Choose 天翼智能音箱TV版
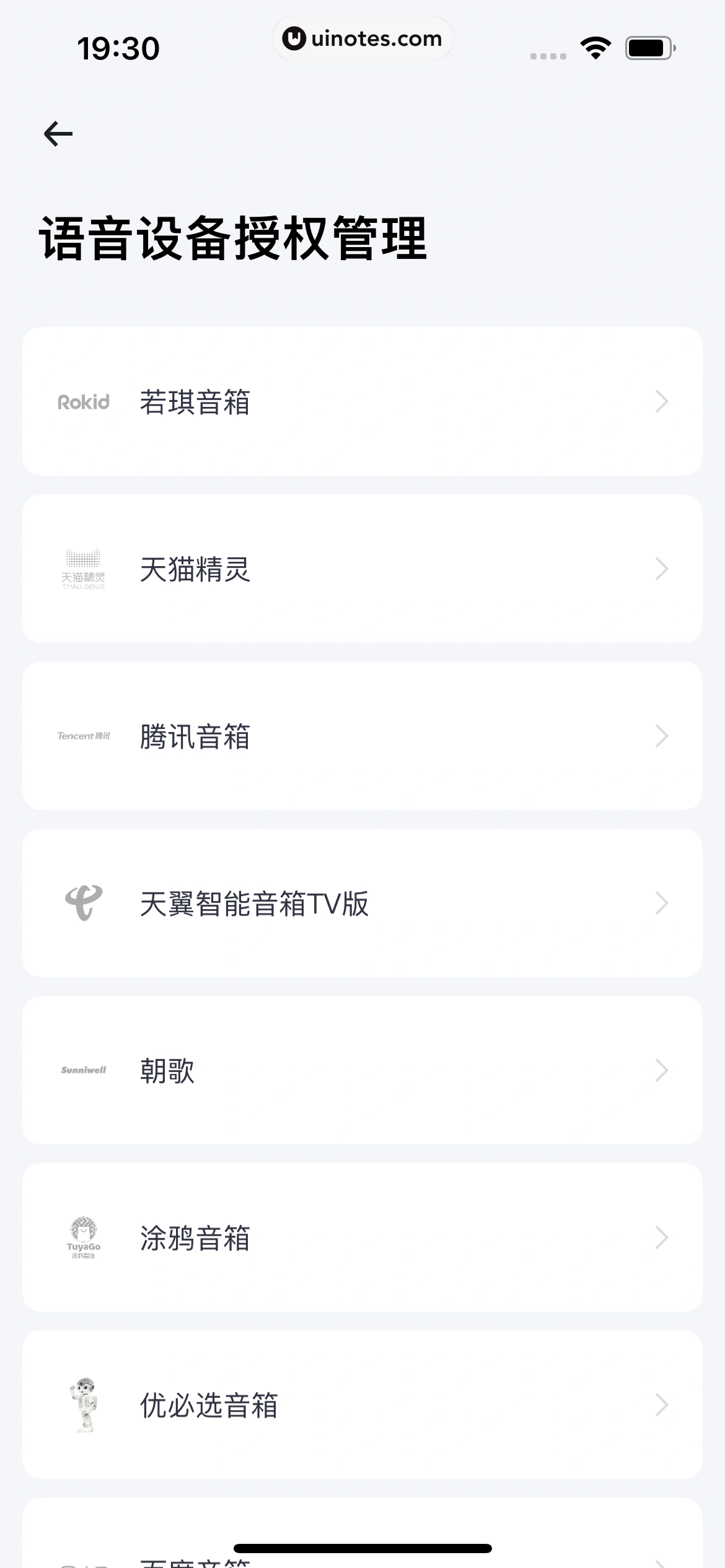Image resolution: width=725 pixels, height=1568 pixels. (362, 903)
